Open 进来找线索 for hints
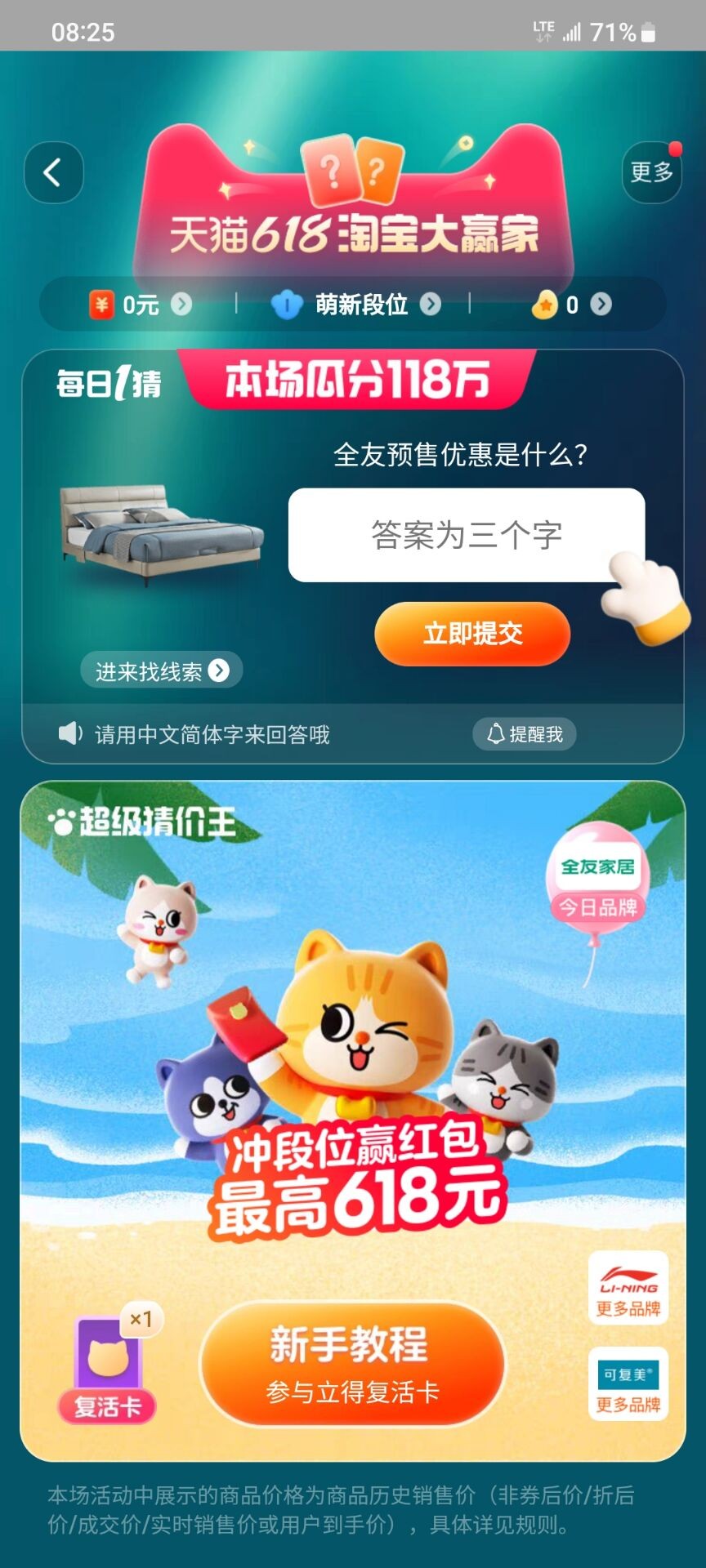This screenshot has height=1568, width=706. click(x=161, y=670)
